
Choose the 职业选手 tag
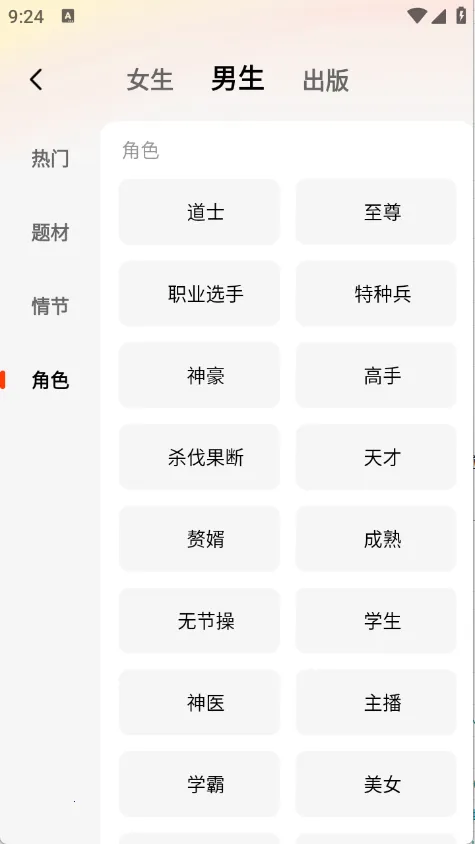[x=199, y=294]
